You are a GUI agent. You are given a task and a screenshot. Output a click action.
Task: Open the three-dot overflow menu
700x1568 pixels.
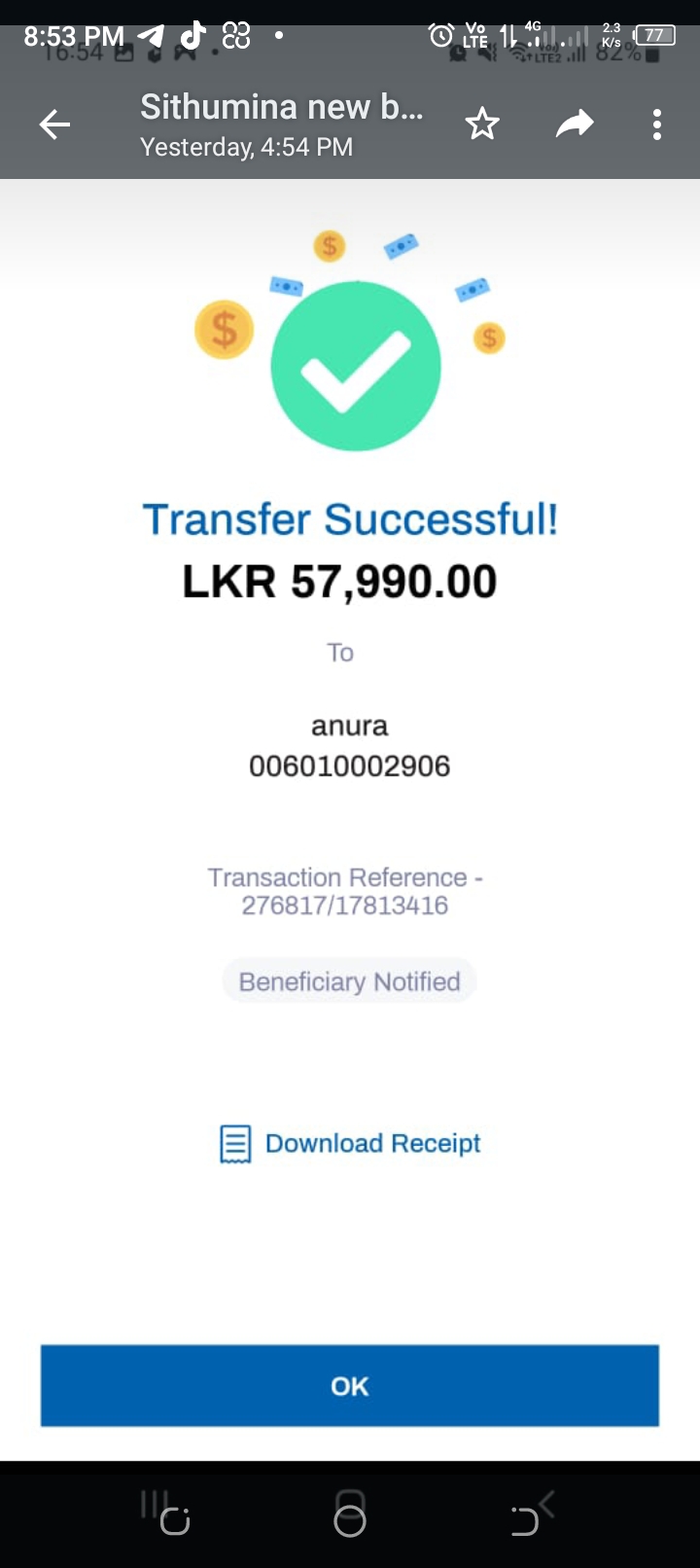tap(657, 125)
